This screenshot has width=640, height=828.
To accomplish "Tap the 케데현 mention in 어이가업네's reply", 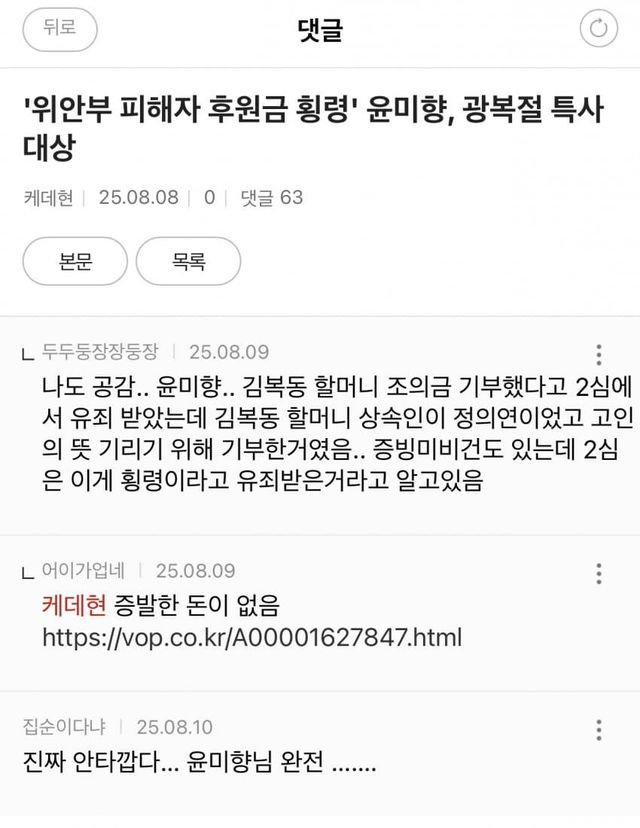I will (x=74, y=604).
